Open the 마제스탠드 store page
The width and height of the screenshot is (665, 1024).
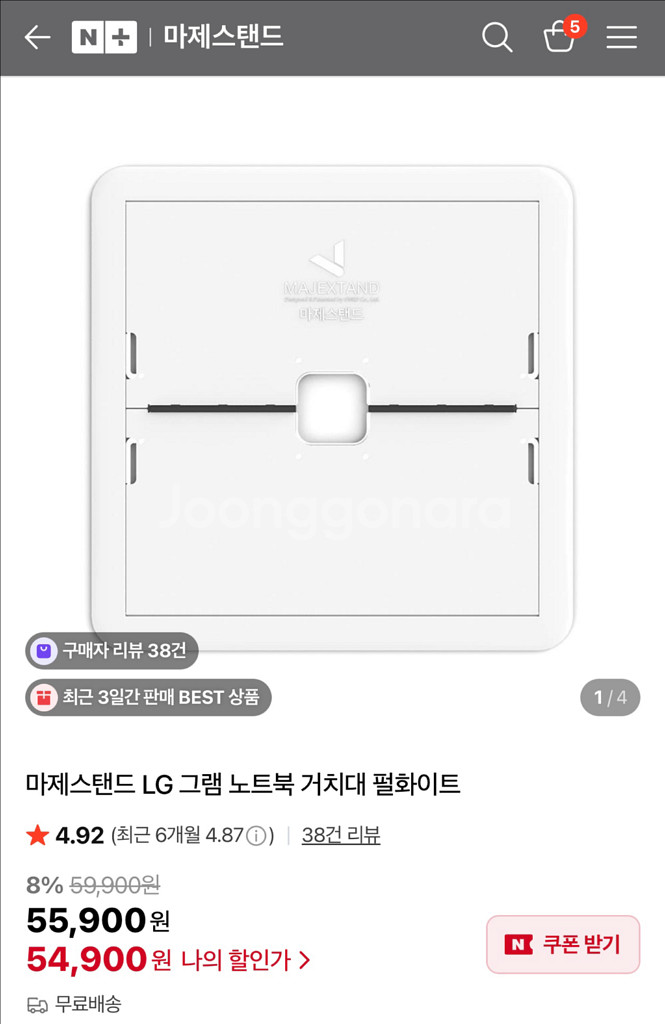[223, 38]
